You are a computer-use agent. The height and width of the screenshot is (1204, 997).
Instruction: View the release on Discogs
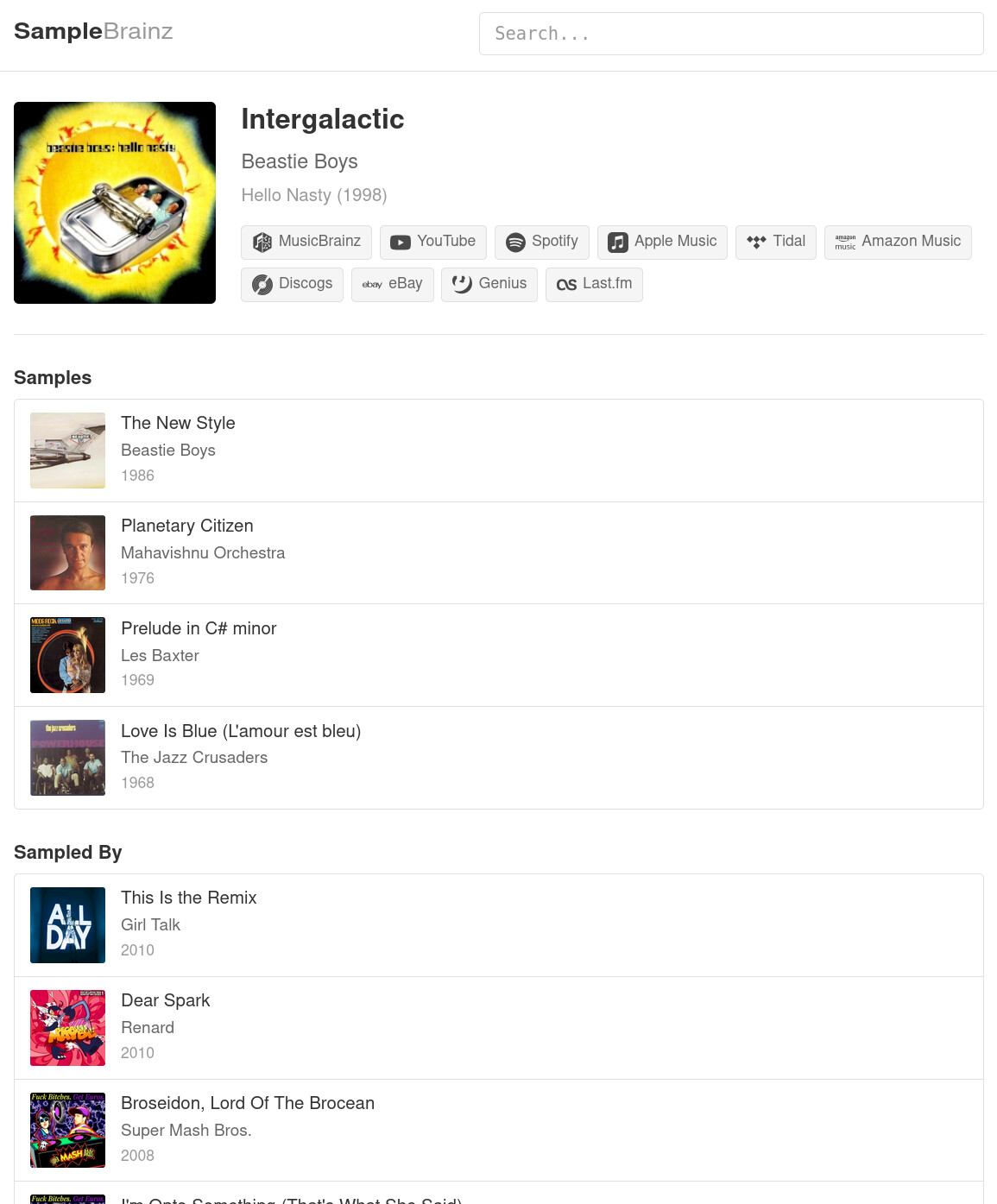[292, 284]
